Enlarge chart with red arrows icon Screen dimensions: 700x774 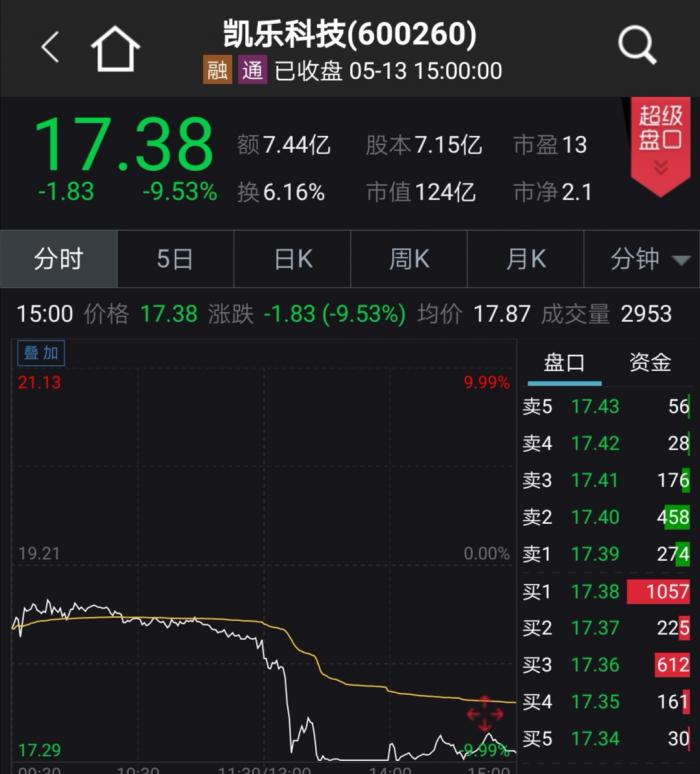[485, 714]
